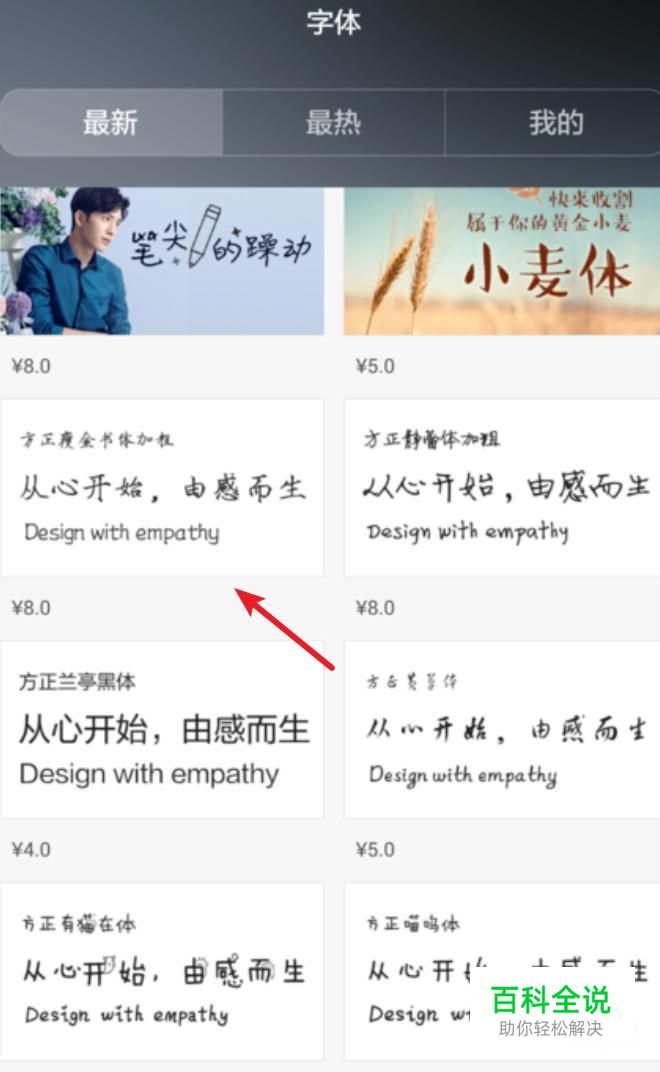This screenshot has width=660, height=1072.
Task: Open the 我的 tab
Action: (x=553, y=123)
